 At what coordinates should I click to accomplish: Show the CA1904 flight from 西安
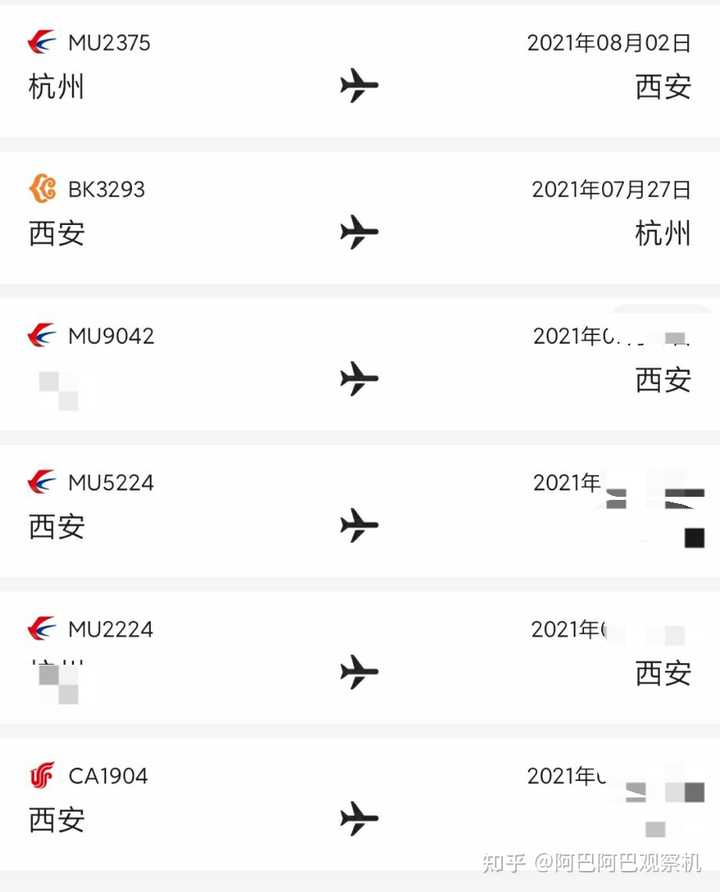[x=360, y=801]
